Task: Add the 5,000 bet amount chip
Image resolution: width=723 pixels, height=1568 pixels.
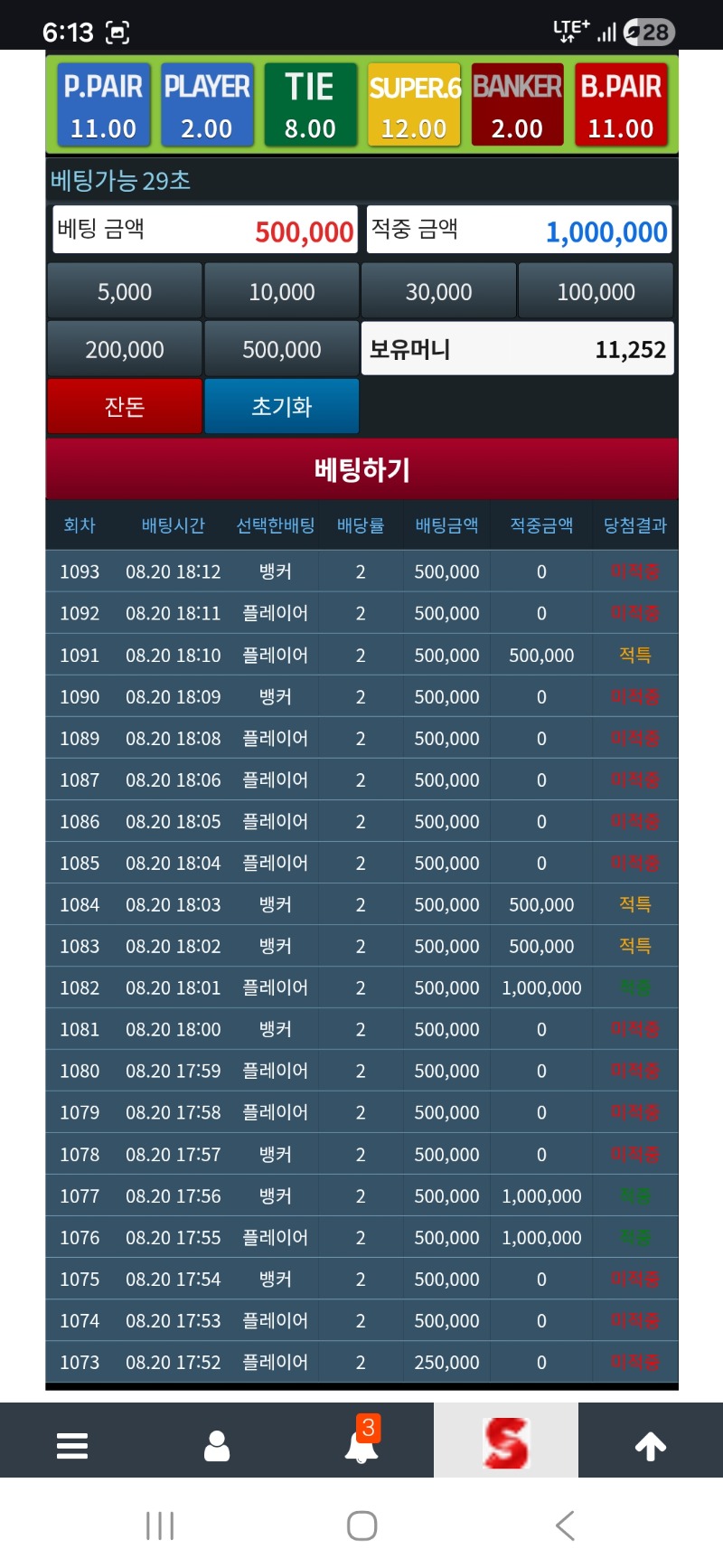Action: [125, 291]
